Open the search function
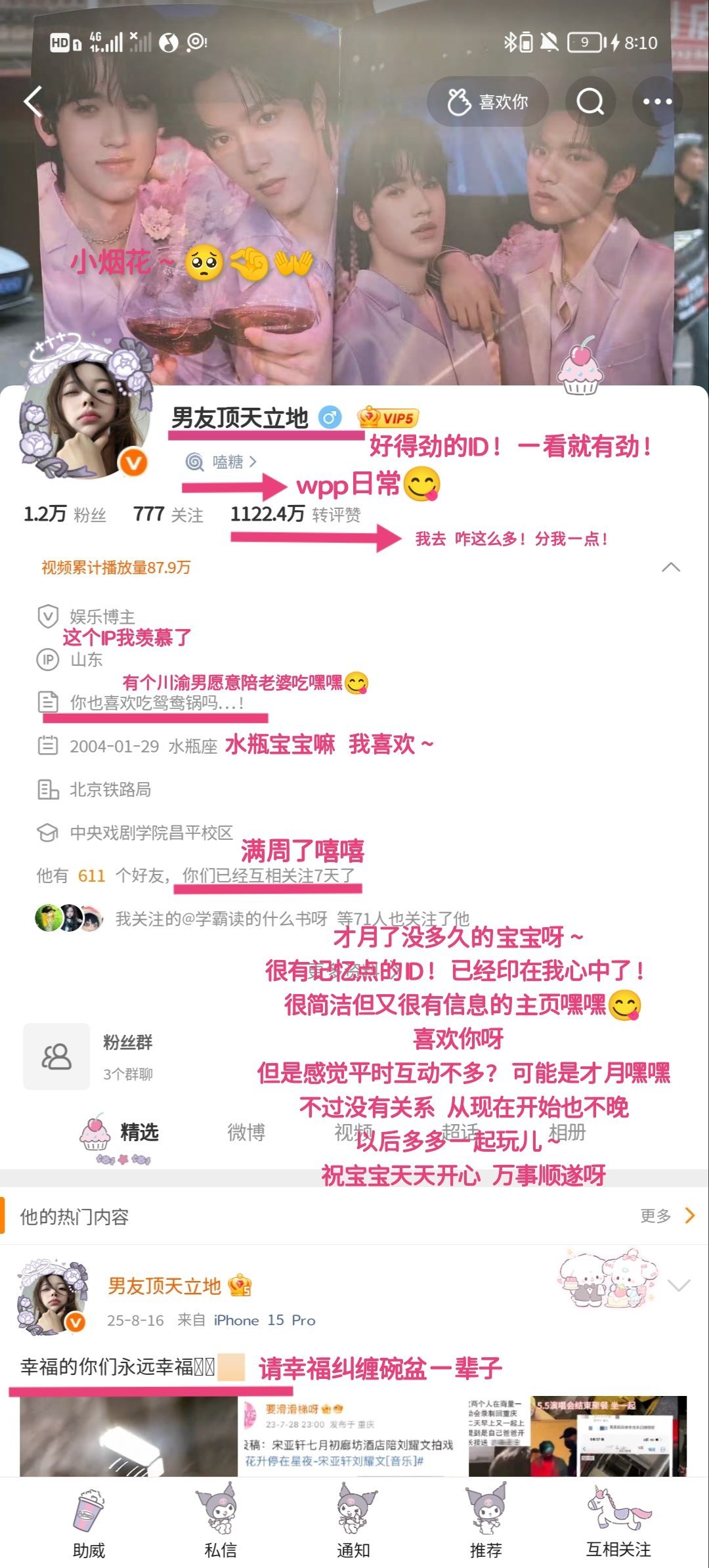This screenshot has height=1568, width=709. click(x=590, y=100)
